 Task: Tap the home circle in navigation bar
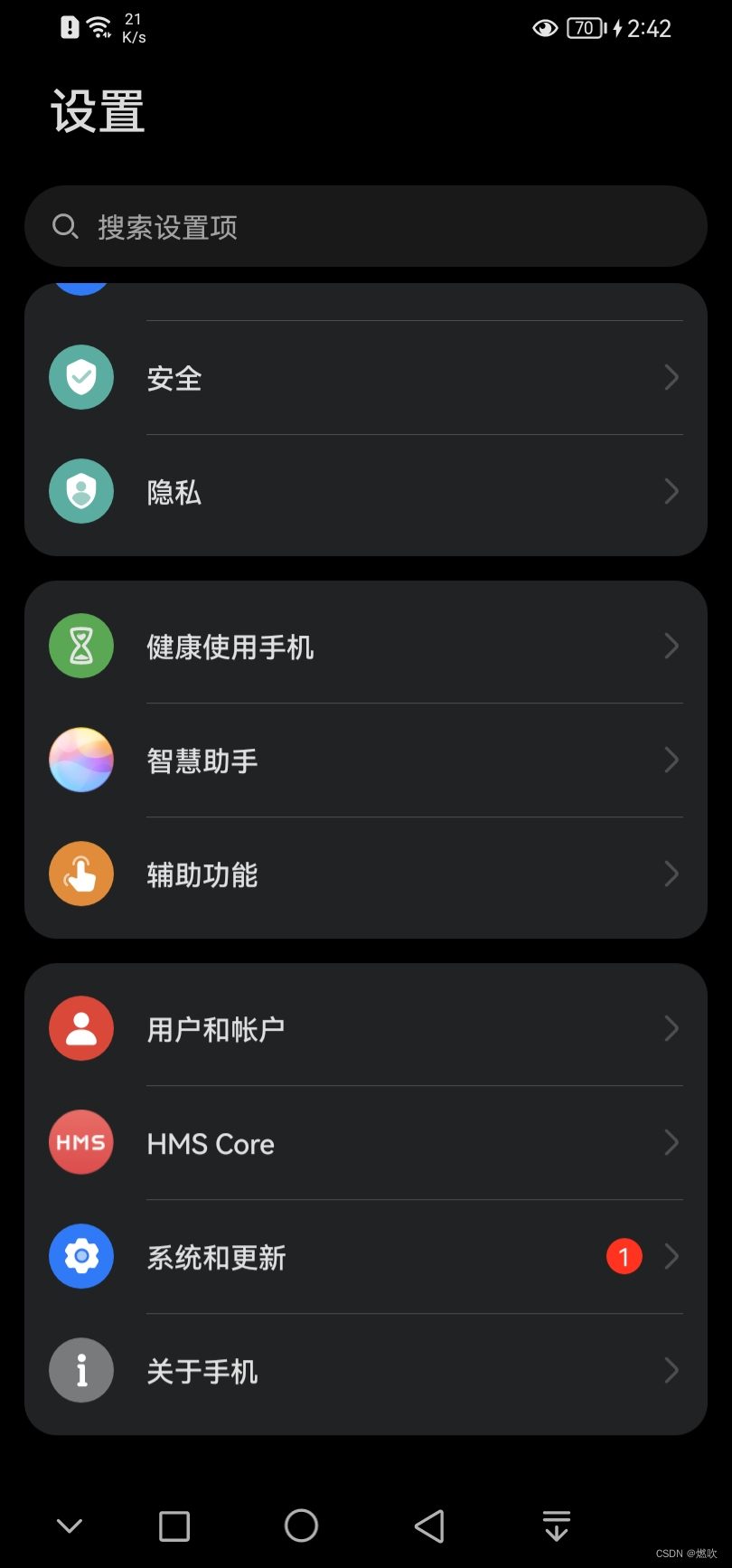pyautogui.click(x=301, y=1525)
